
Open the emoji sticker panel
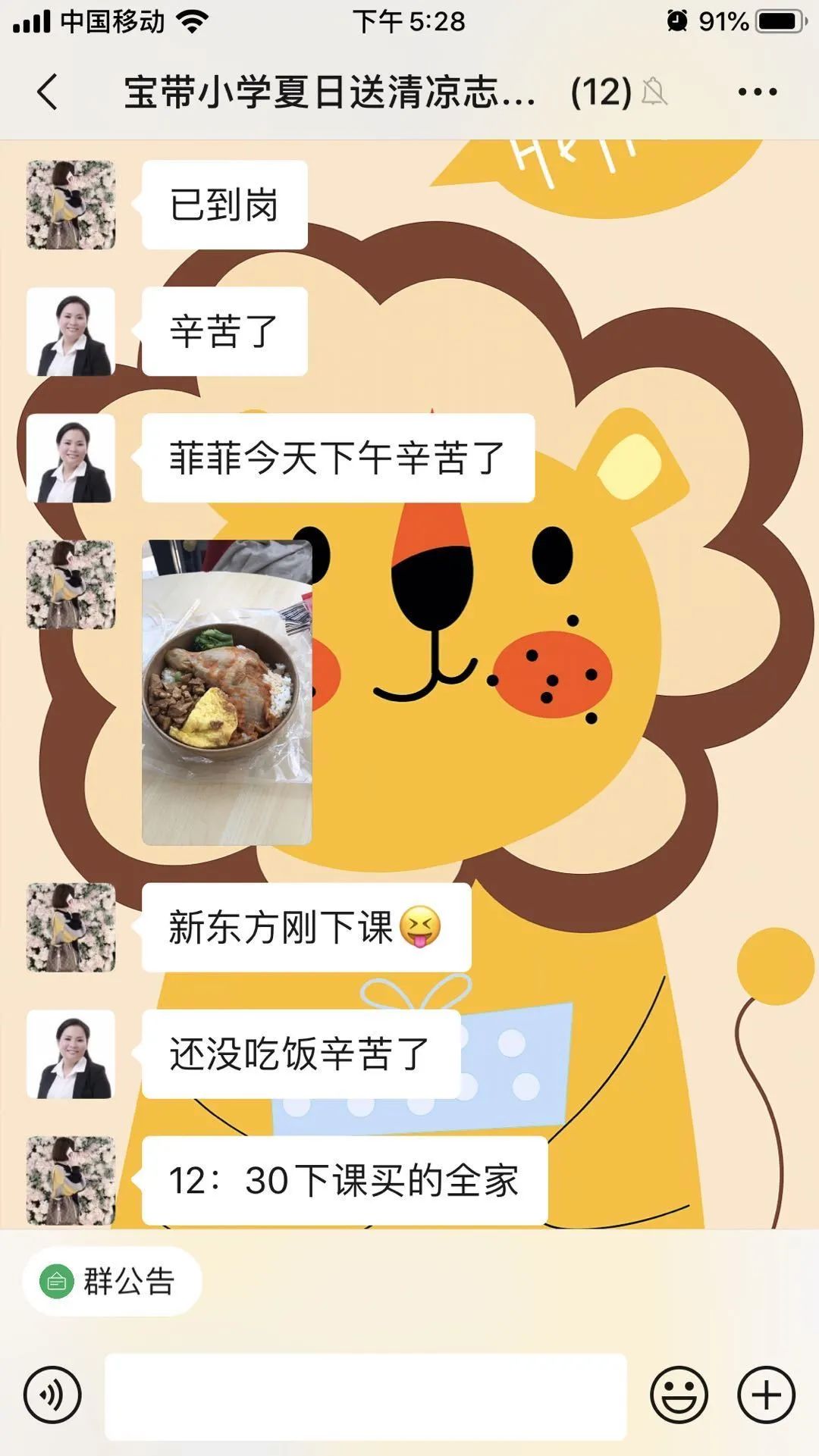point(679,1395)
